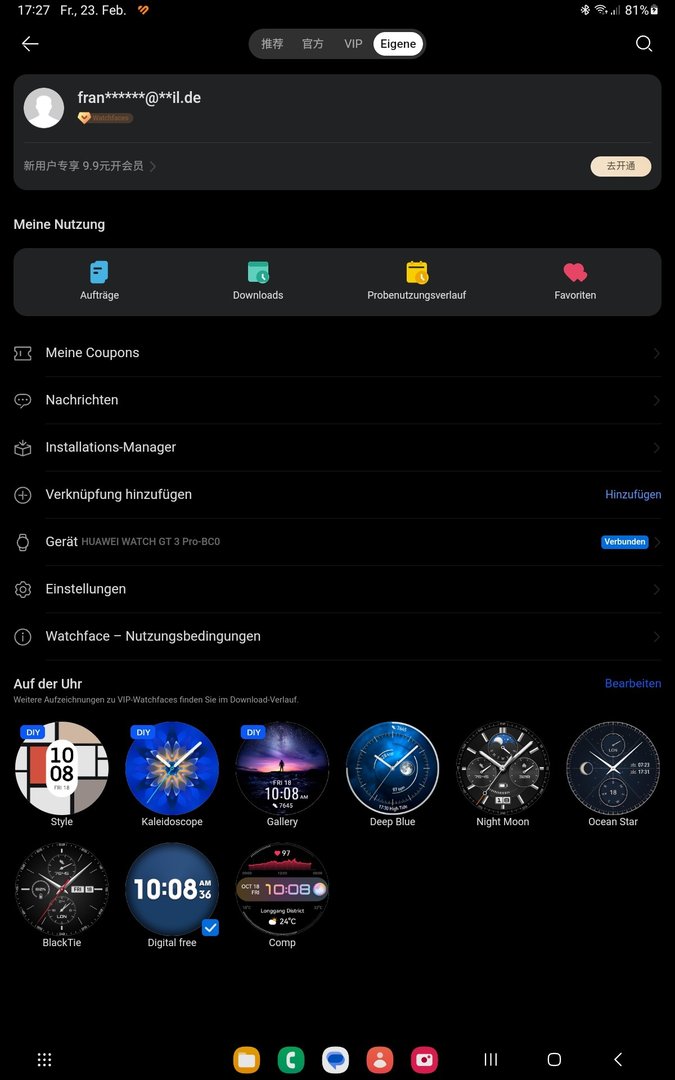Image resolution: width=675 pixels, height=1080 pixels.
Task: Switch to the 官方 tab
Action: click(x=313, y=44)
